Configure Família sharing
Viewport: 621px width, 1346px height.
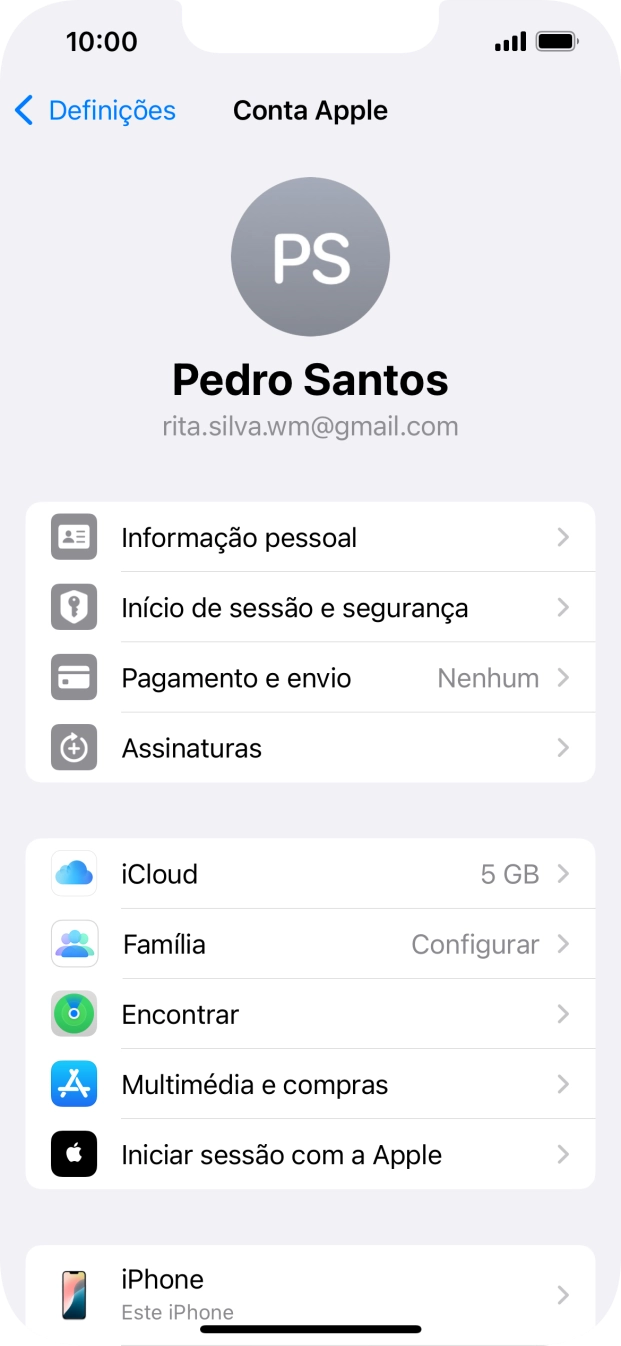click(x=310, y=944)
